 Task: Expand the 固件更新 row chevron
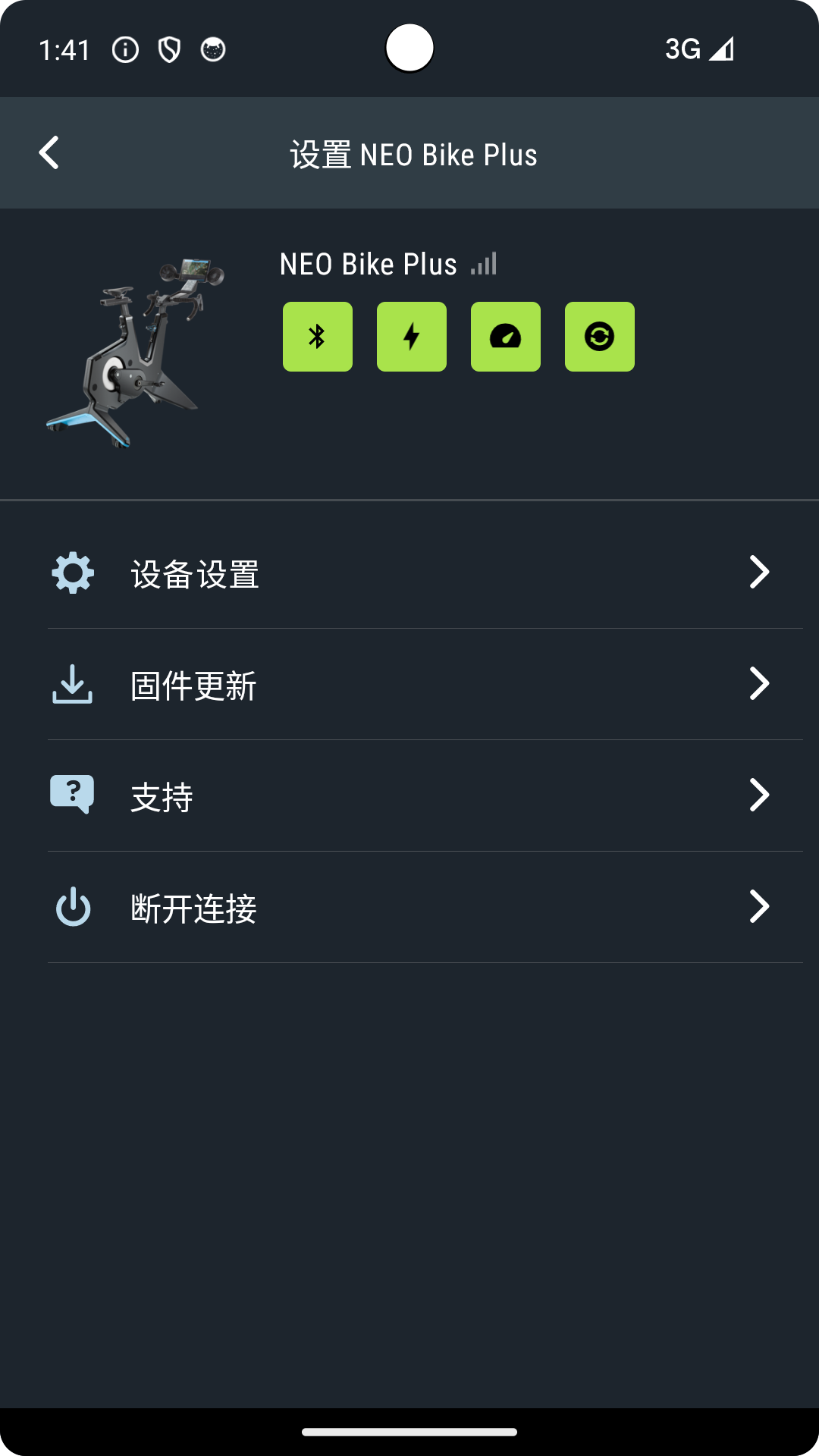coord(759,683)
